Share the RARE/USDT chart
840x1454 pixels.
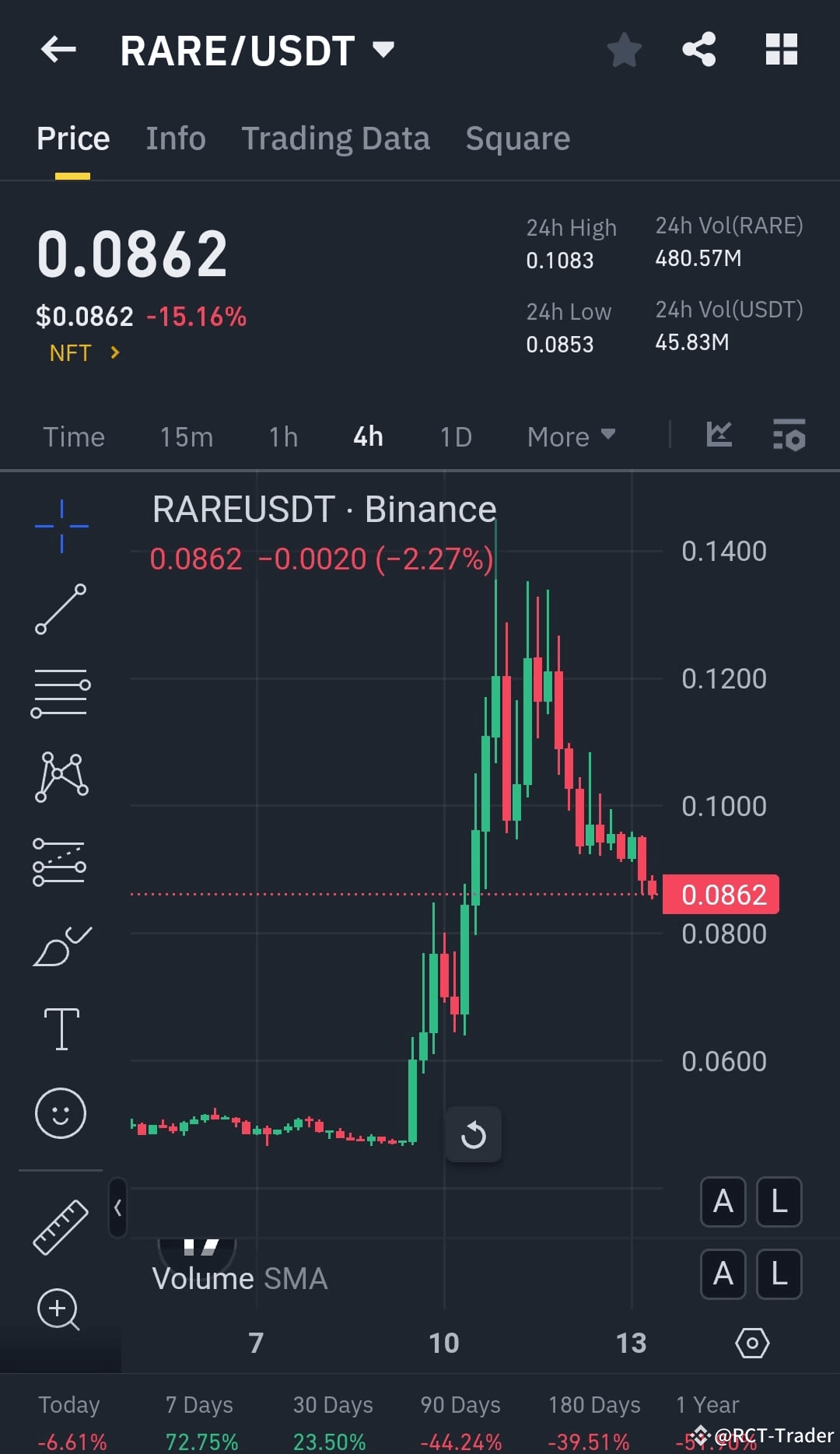click(x=698, y=49)
